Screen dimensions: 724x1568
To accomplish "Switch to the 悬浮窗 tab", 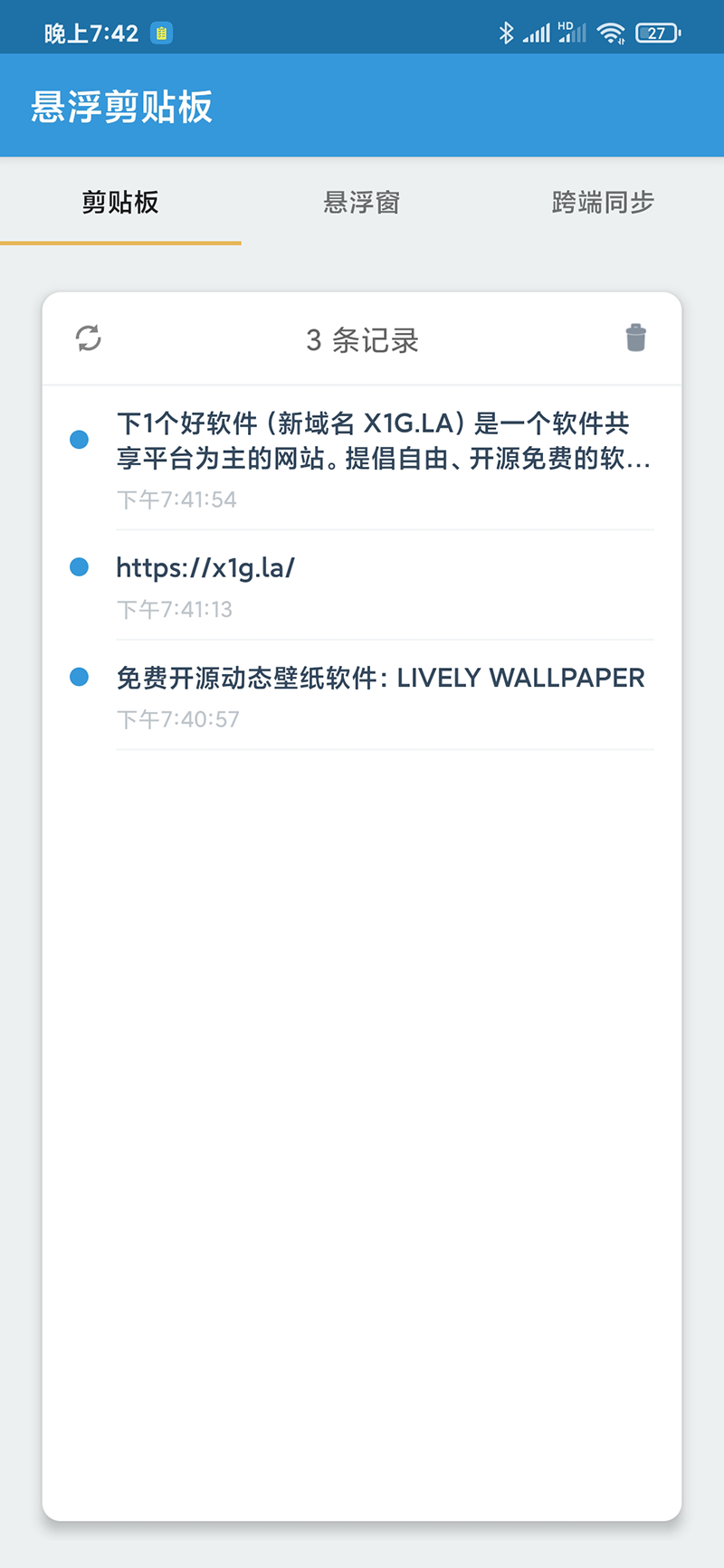I will (x=361, y=202).
